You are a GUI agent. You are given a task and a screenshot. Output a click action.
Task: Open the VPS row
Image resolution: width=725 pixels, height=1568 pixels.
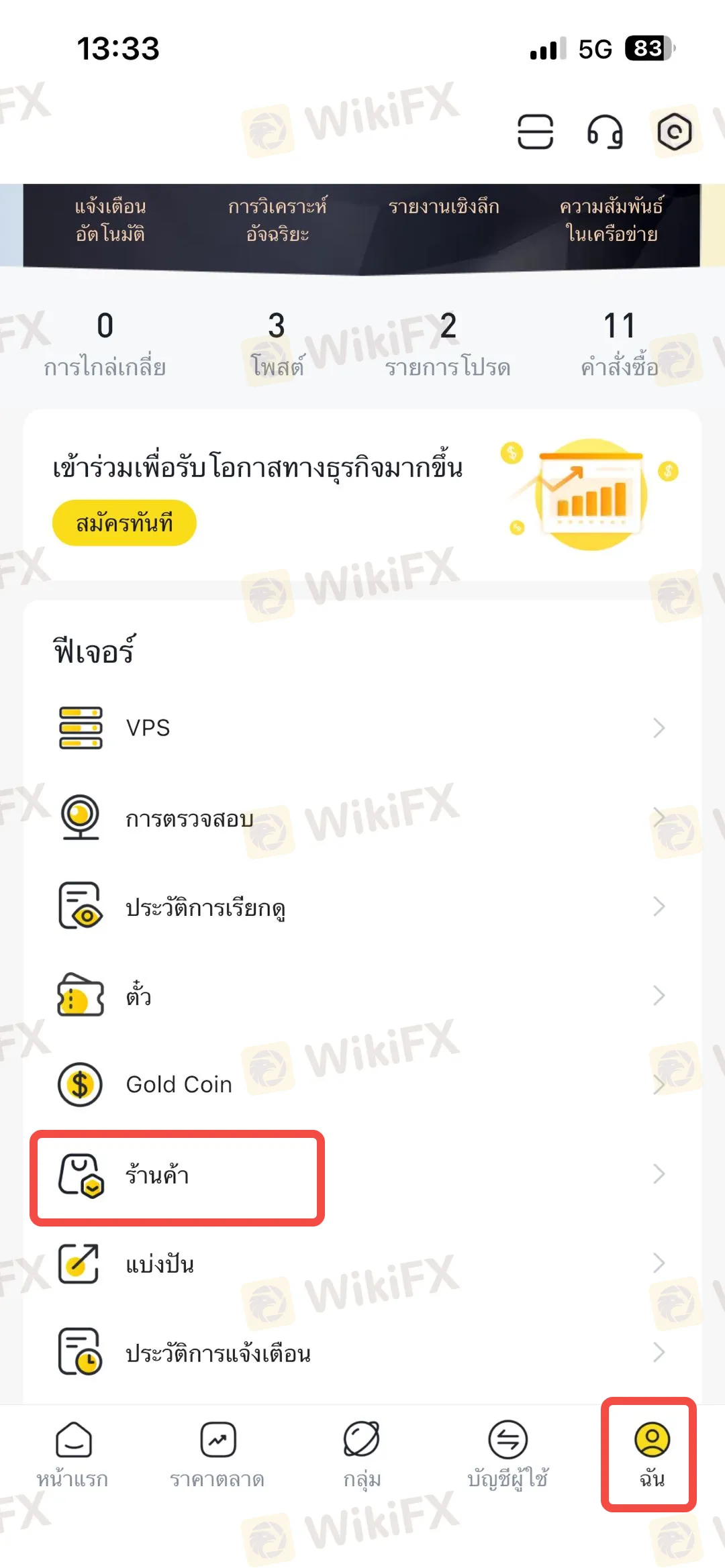(362, 728)
